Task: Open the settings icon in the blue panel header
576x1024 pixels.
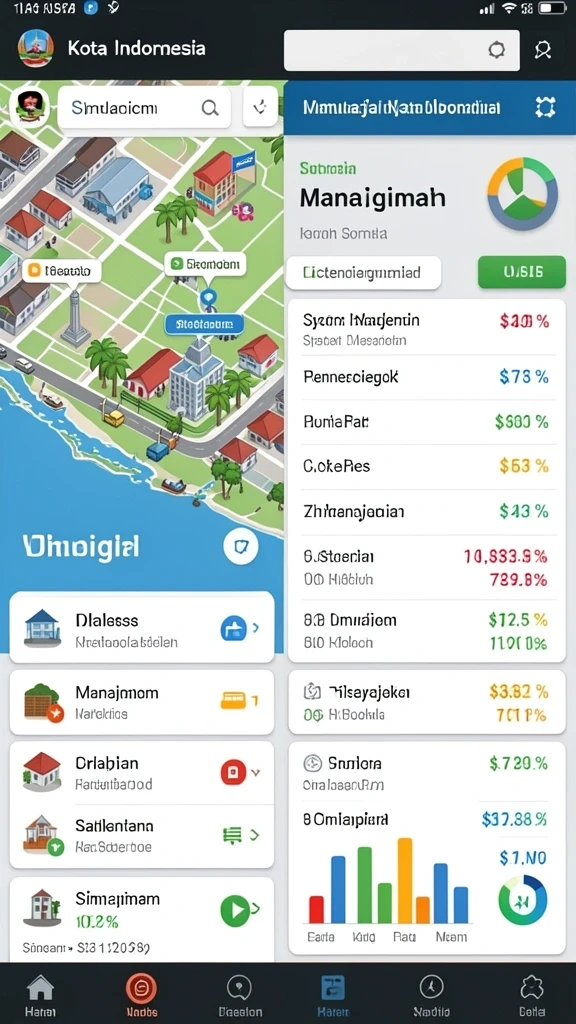Action: [x=545, y=107]
